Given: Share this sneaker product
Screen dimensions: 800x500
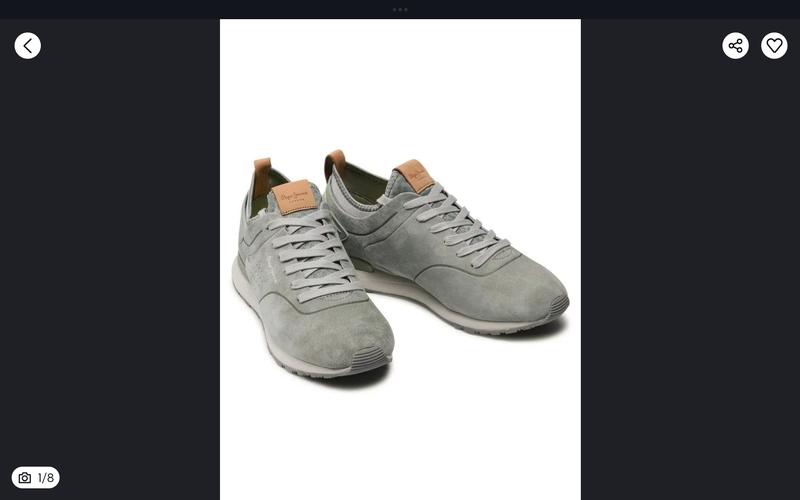Looking at the screenshot, I should 735,45.
